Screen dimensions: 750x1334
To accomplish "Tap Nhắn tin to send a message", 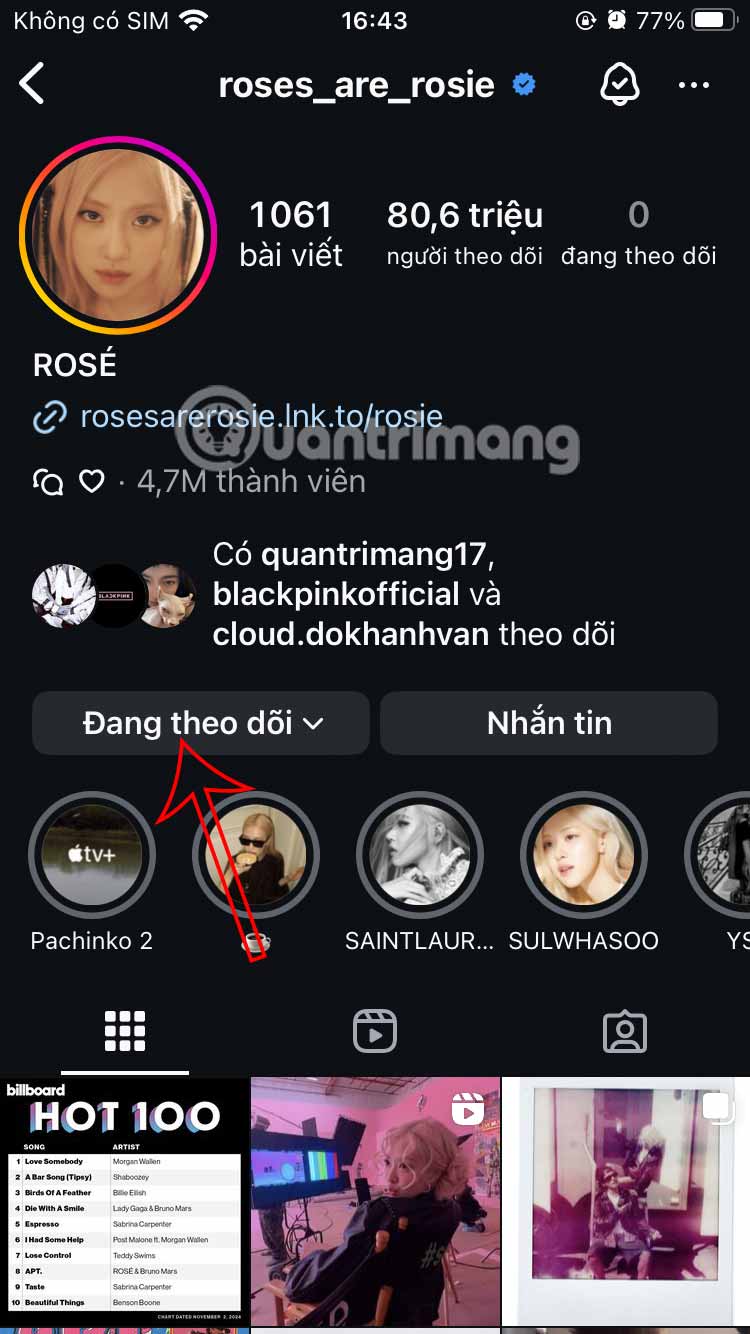I will (x=549, y=723).
